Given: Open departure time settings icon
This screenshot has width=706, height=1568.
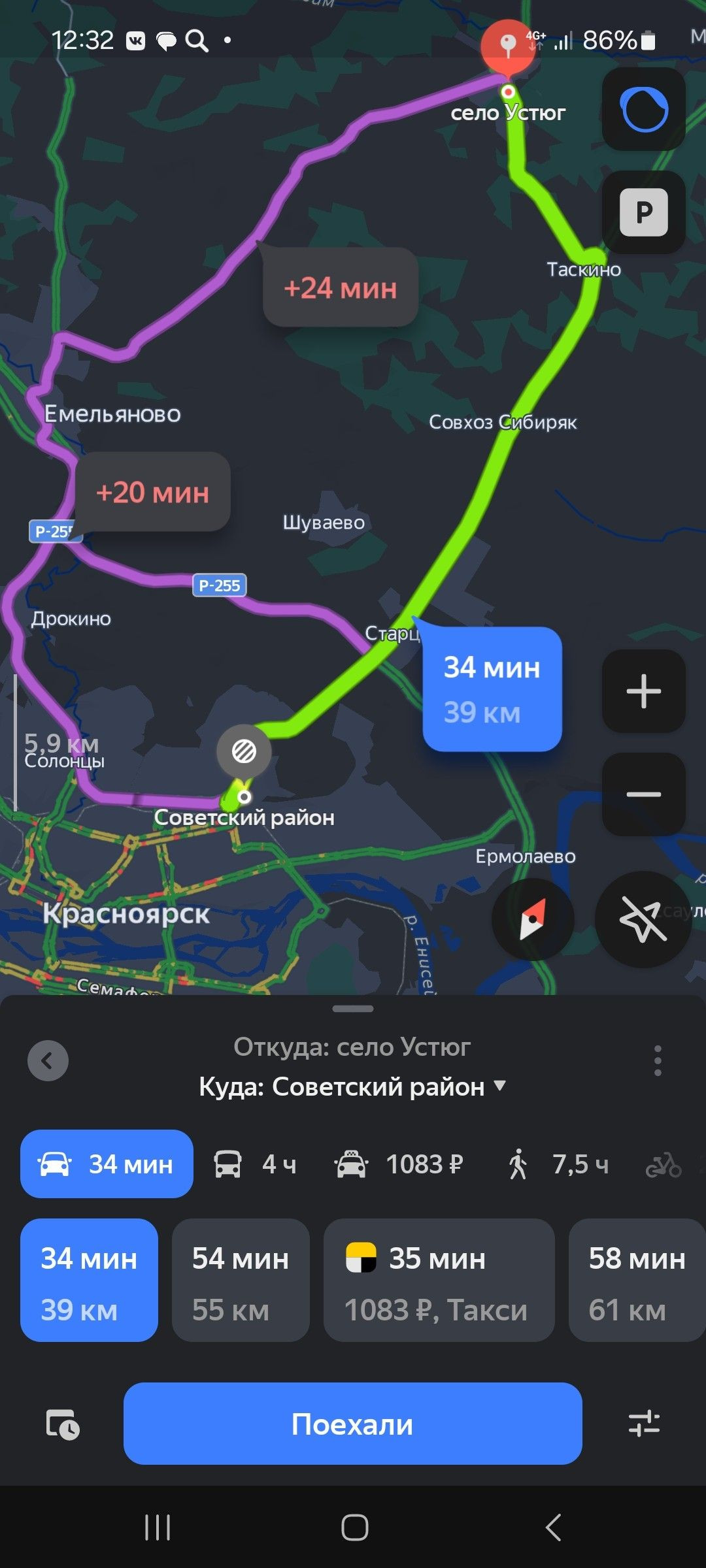Looking at the screenshot, I should [x=63, y=1424].
